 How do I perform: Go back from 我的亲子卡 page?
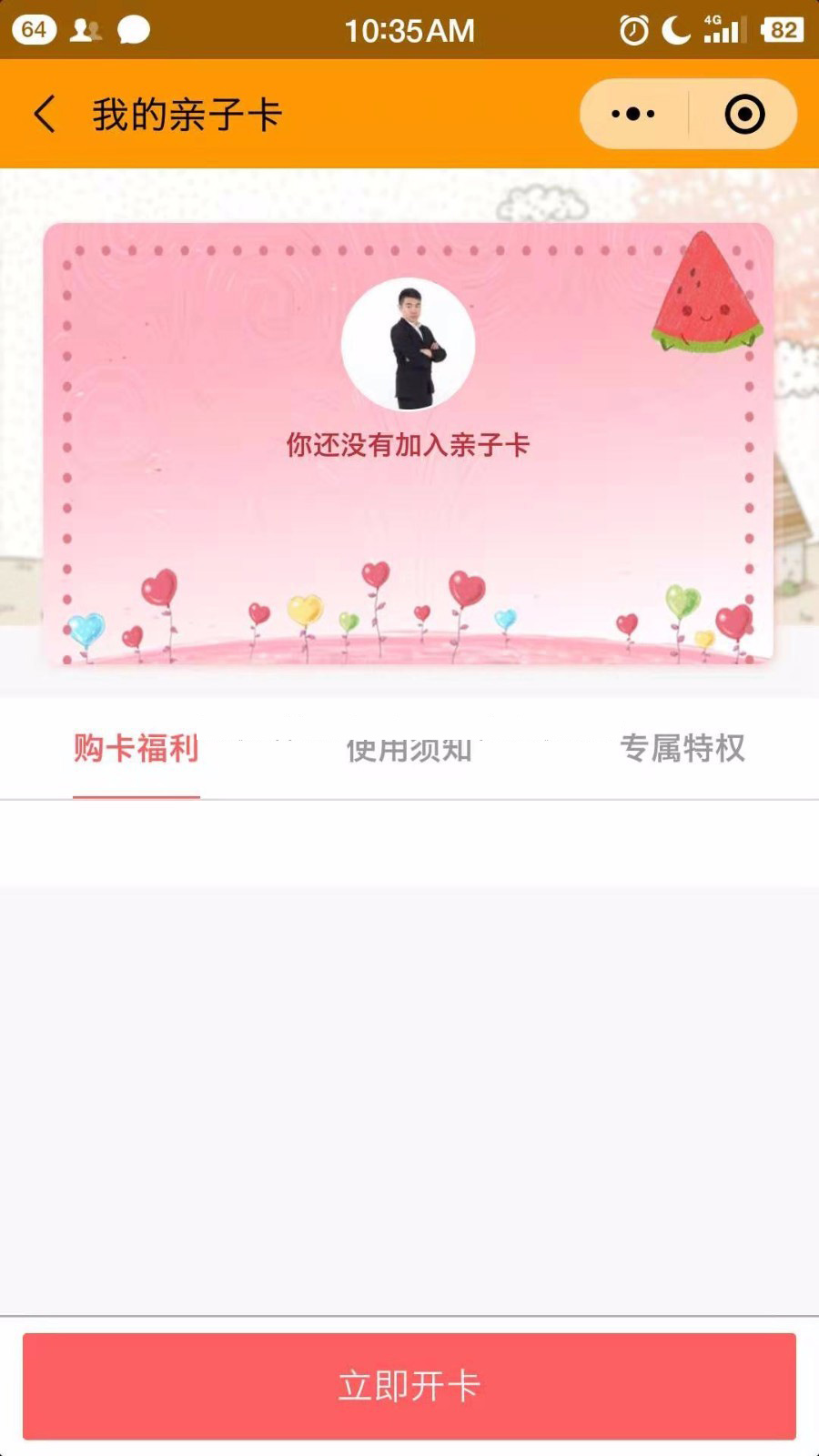[x=44, y=115]
